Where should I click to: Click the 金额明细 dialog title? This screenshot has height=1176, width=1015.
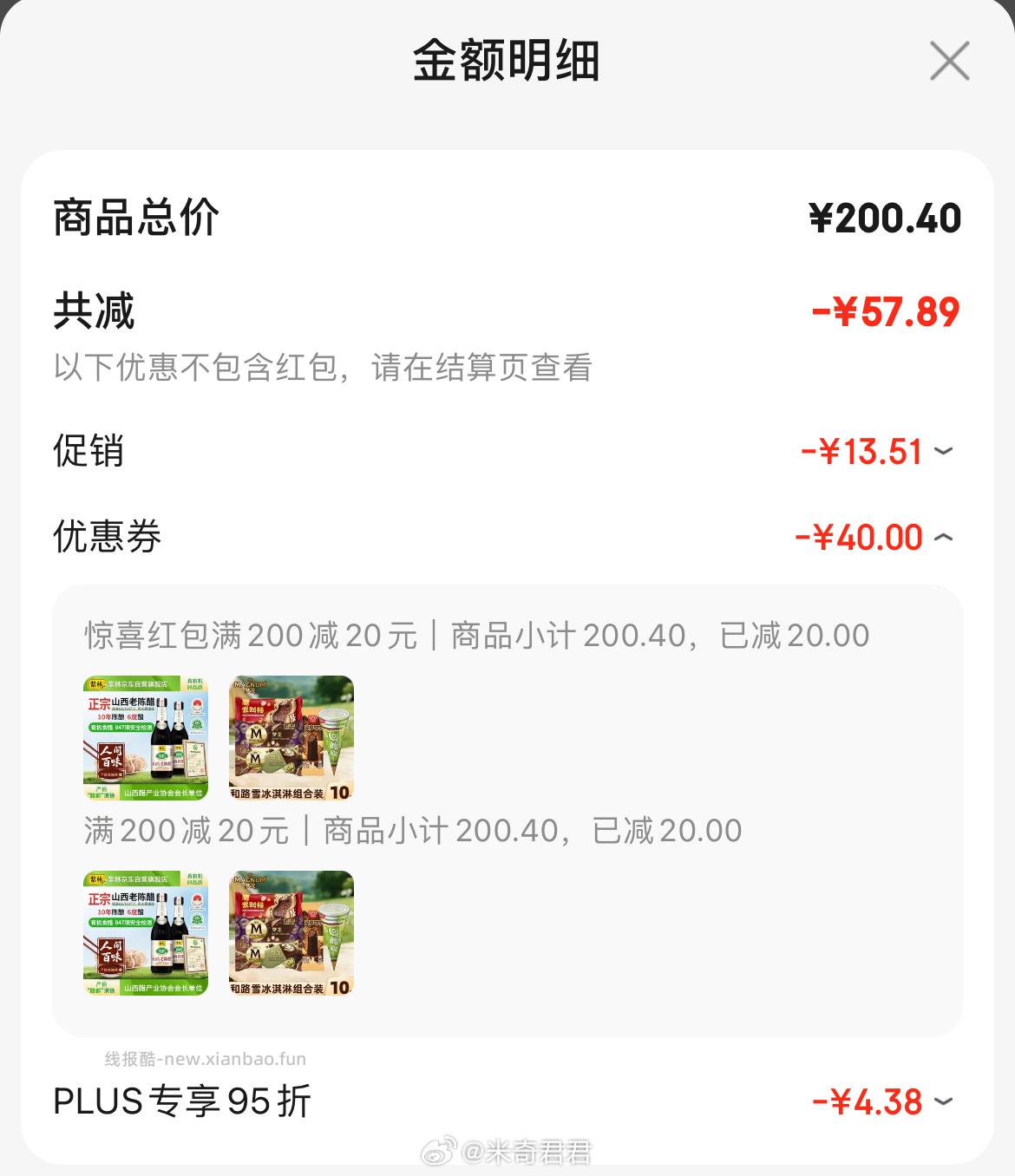[507, 60]
